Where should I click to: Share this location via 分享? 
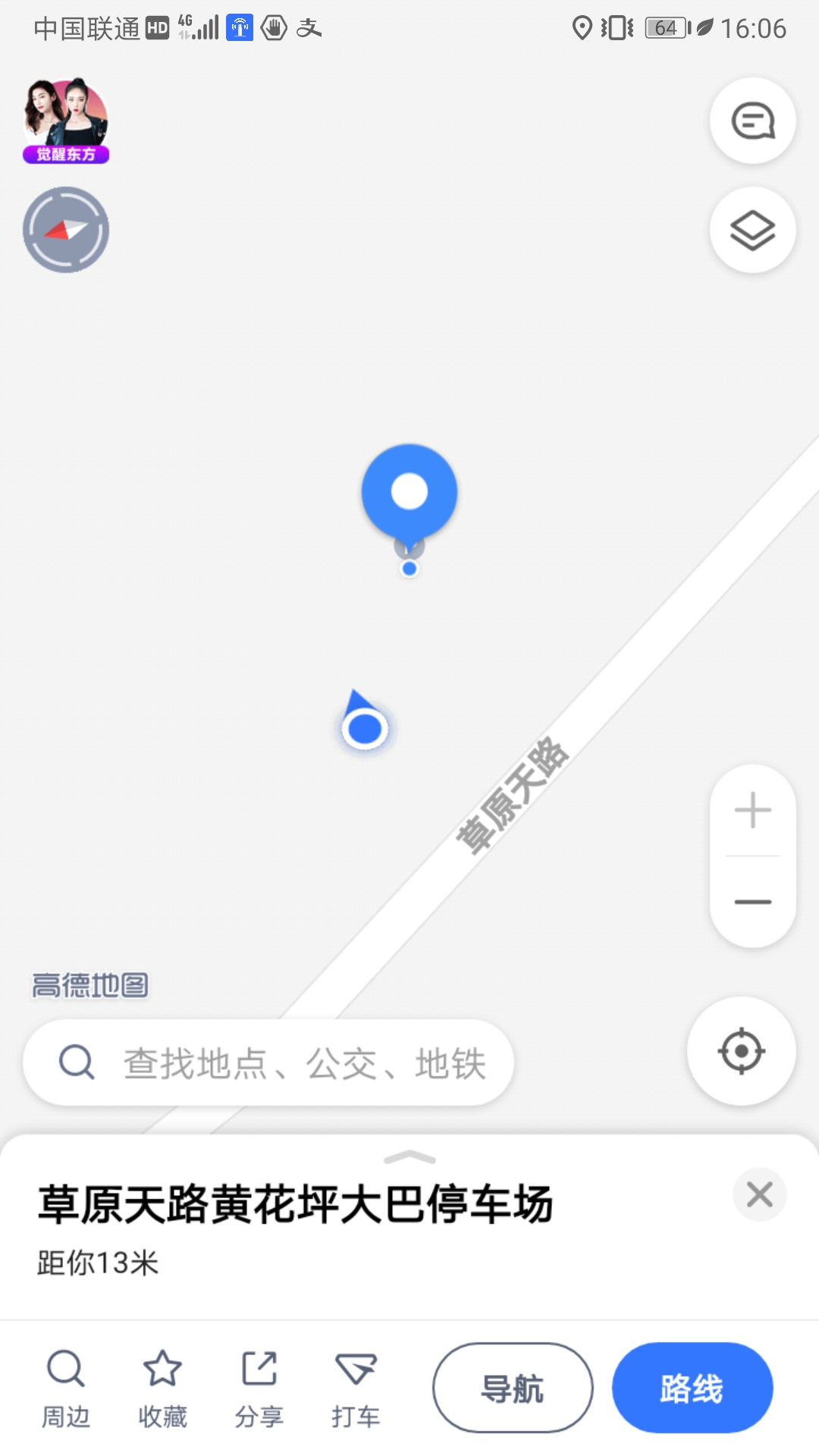coord(259,1389)
